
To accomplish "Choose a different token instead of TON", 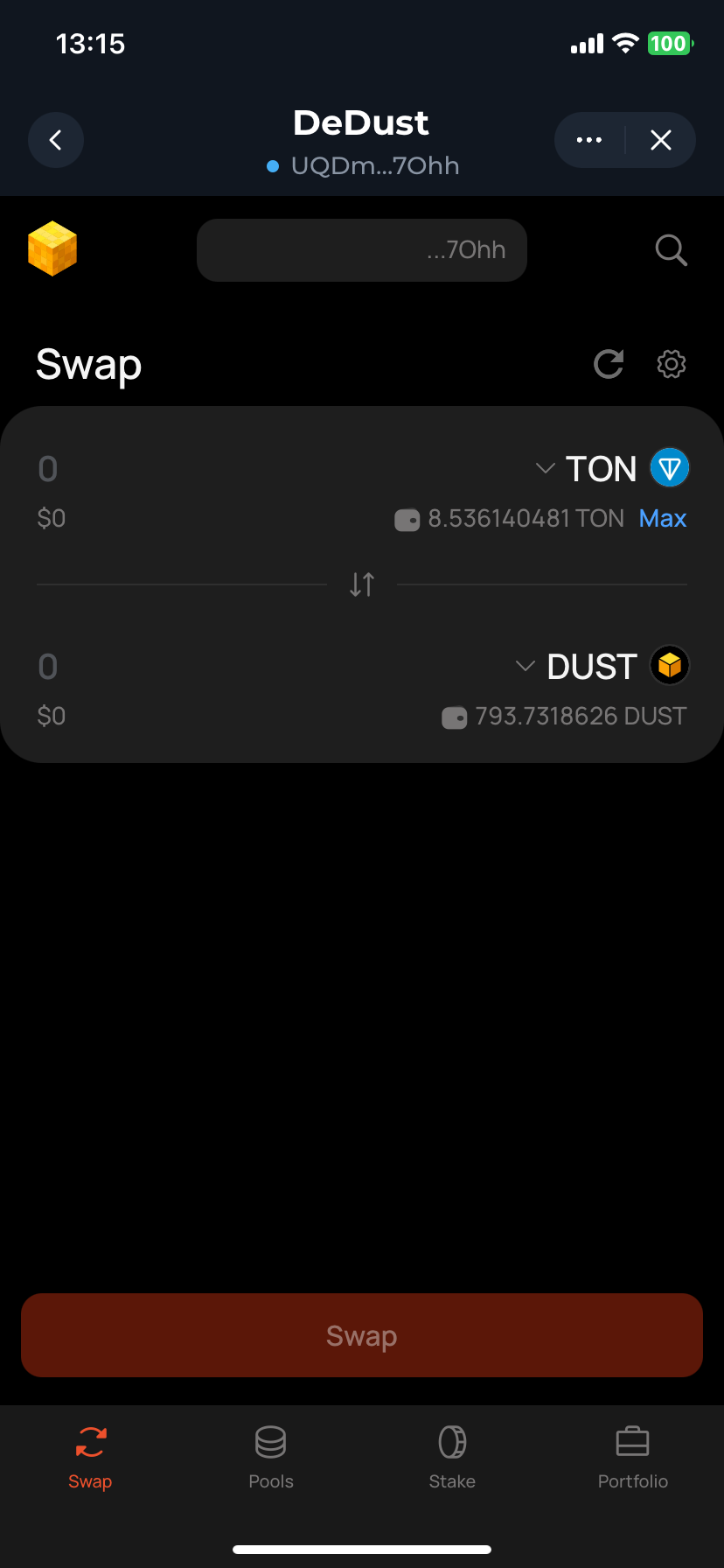I will tap(611, 469).
